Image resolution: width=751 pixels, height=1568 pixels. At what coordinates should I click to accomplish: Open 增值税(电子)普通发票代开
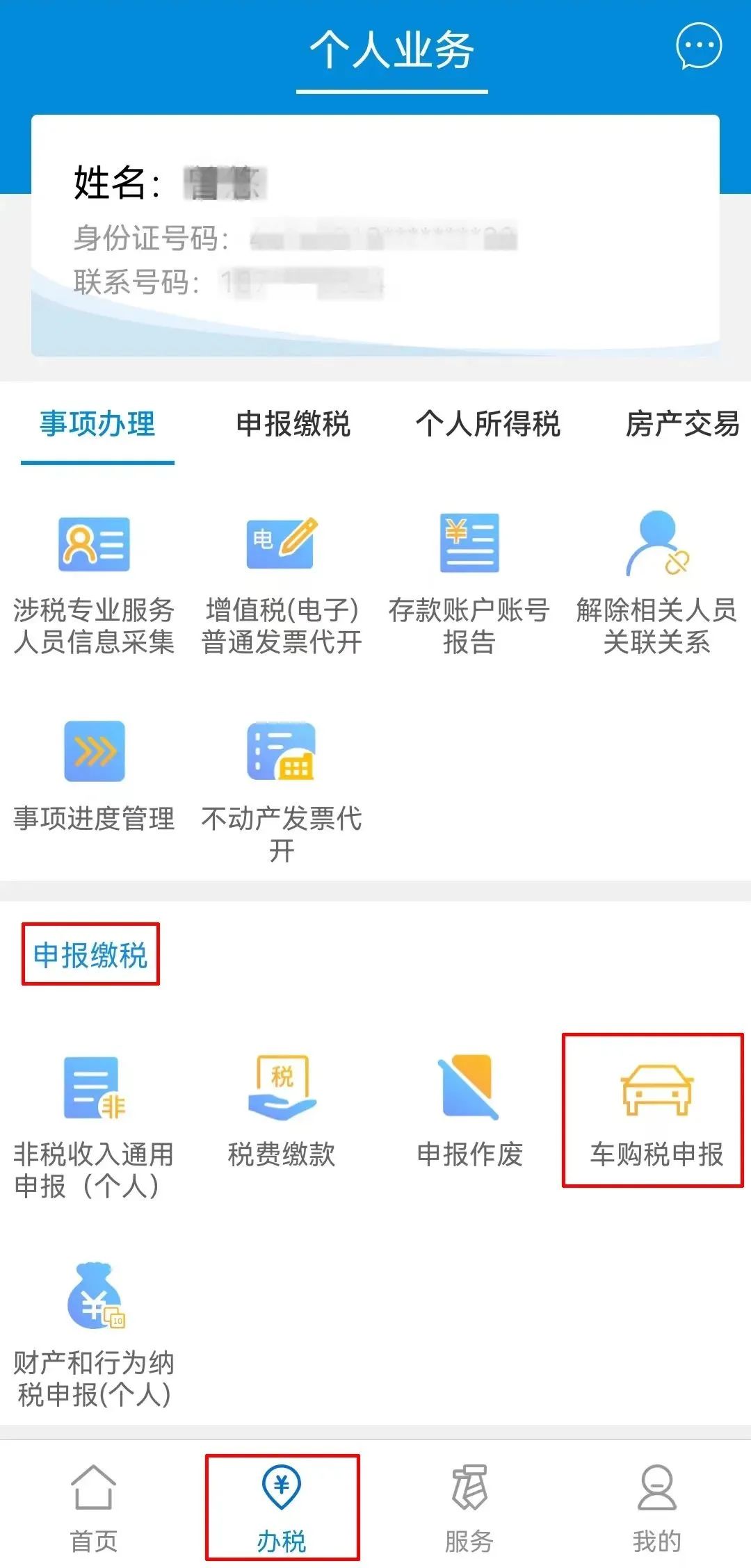click(x=282, y=584)
